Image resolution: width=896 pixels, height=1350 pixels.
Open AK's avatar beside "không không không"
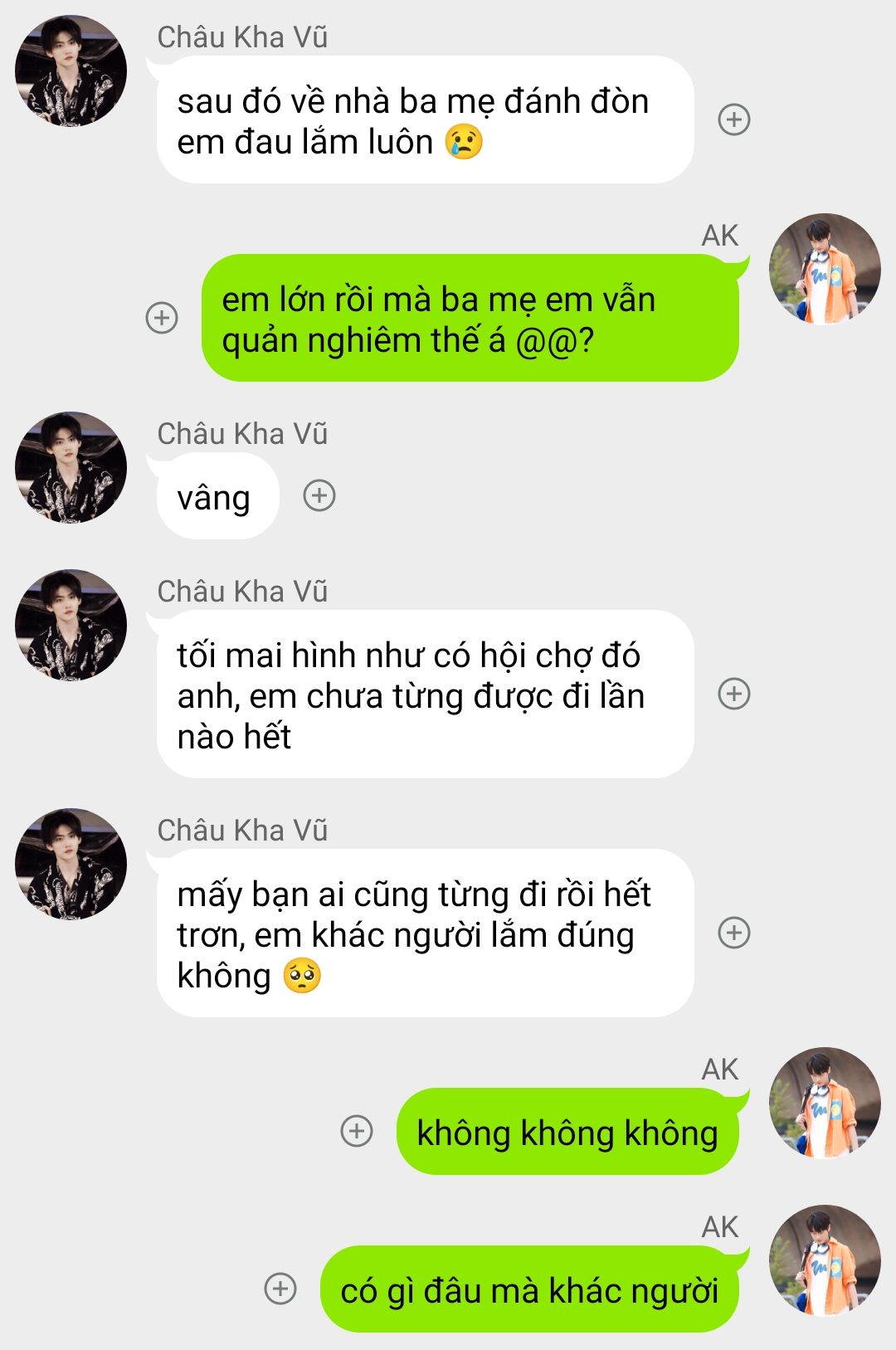[x=825, y=1102]
